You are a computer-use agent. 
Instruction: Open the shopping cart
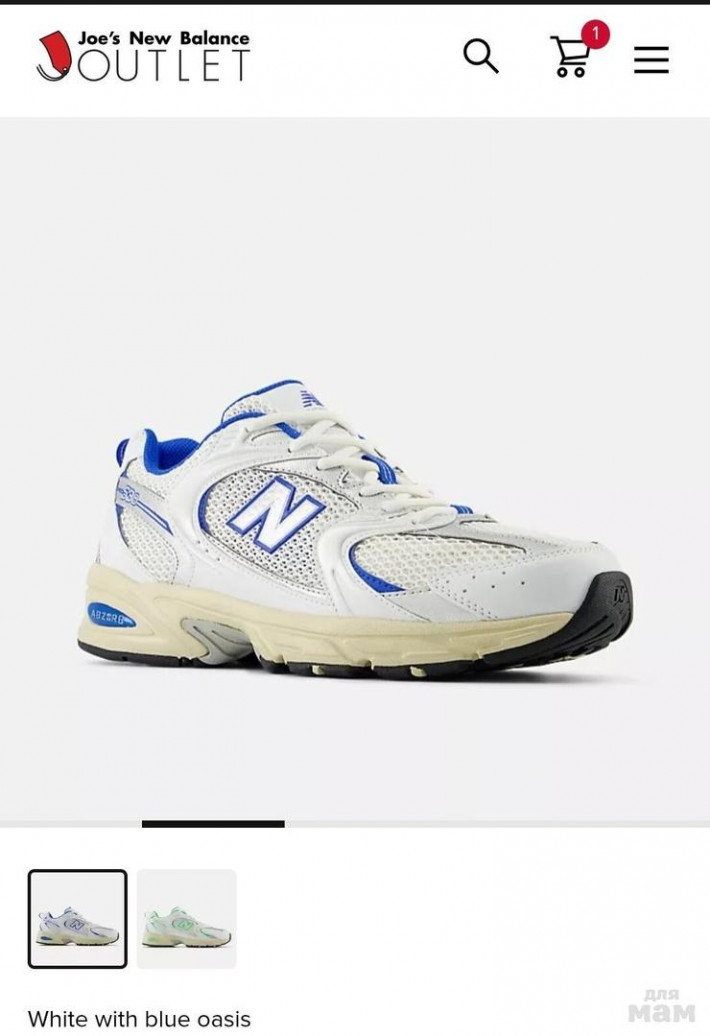[571, 58]
